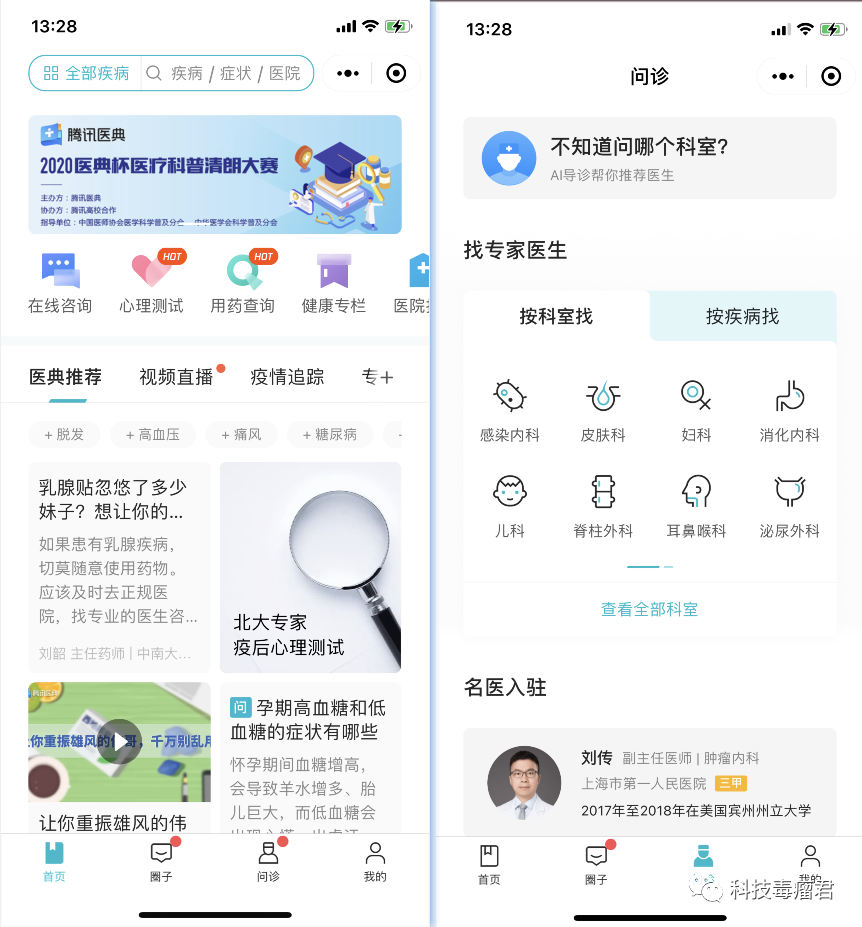862x927 pixels.
Task: Open the 北大专家疫后心理测试 card
Action: click(310, 567)
